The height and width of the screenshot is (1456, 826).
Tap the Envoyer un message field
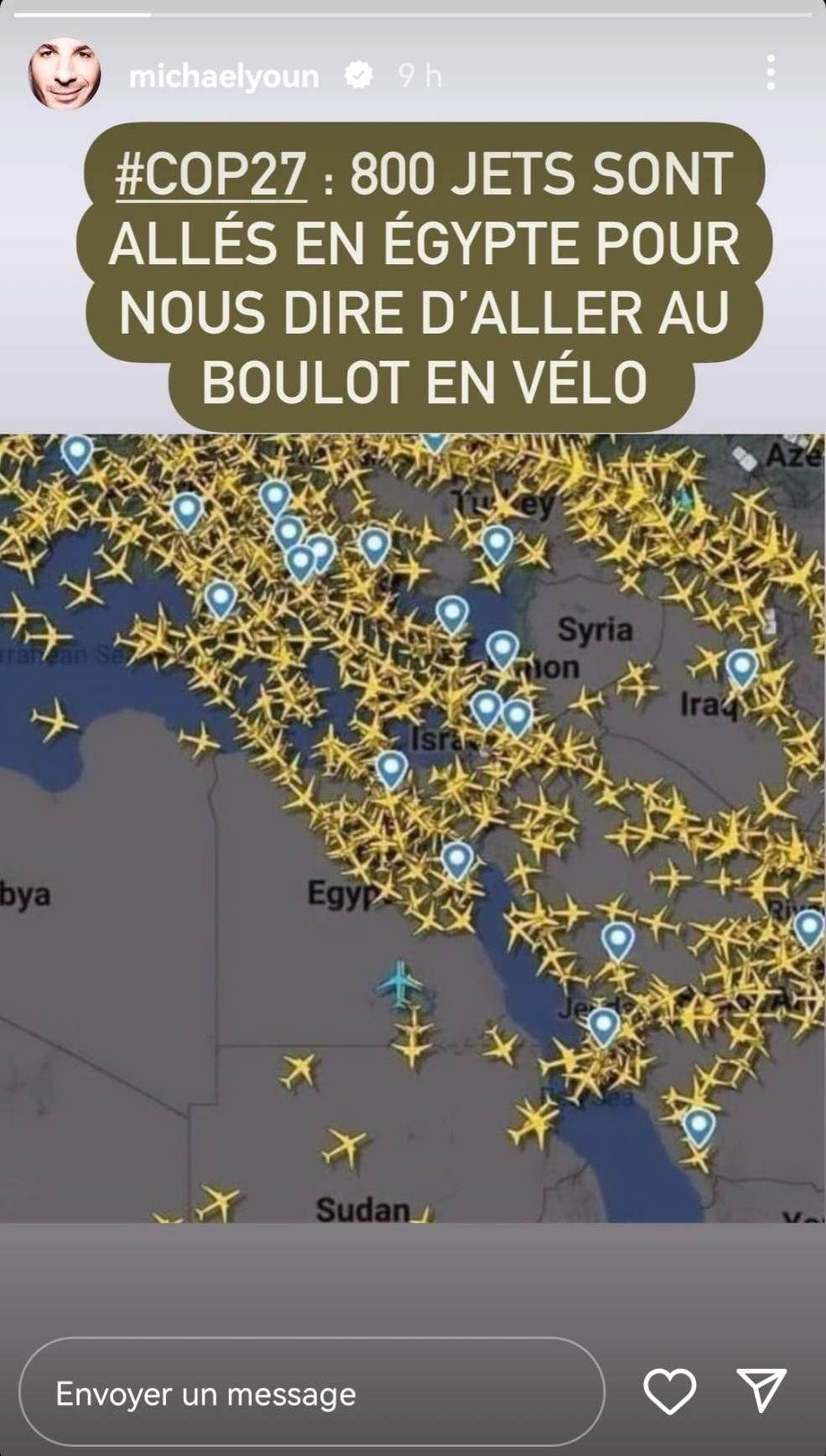click(310, 1394)
